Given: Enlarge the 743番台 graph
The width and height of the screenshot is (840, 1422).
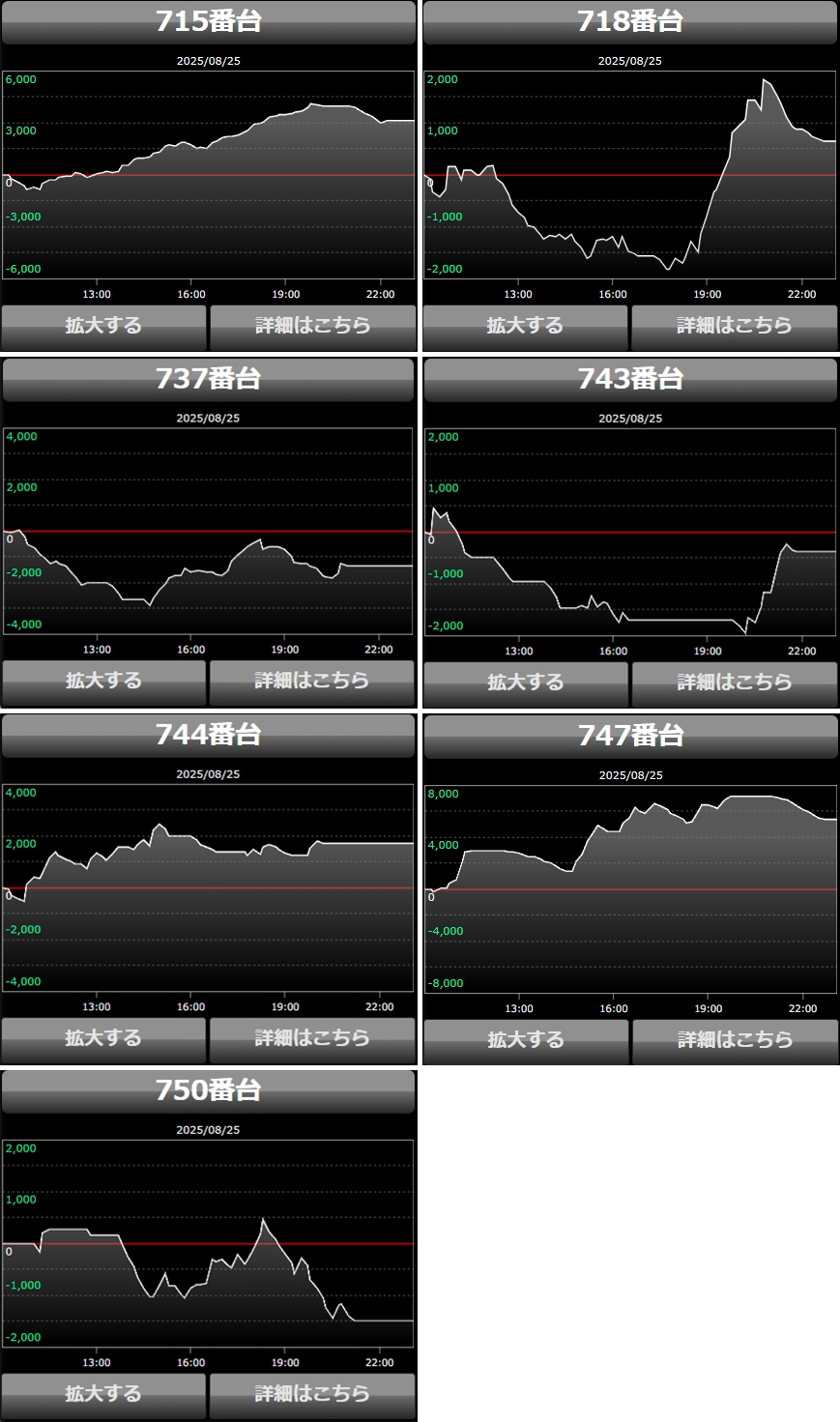Looking at the screenshot, I should (525, 683).
